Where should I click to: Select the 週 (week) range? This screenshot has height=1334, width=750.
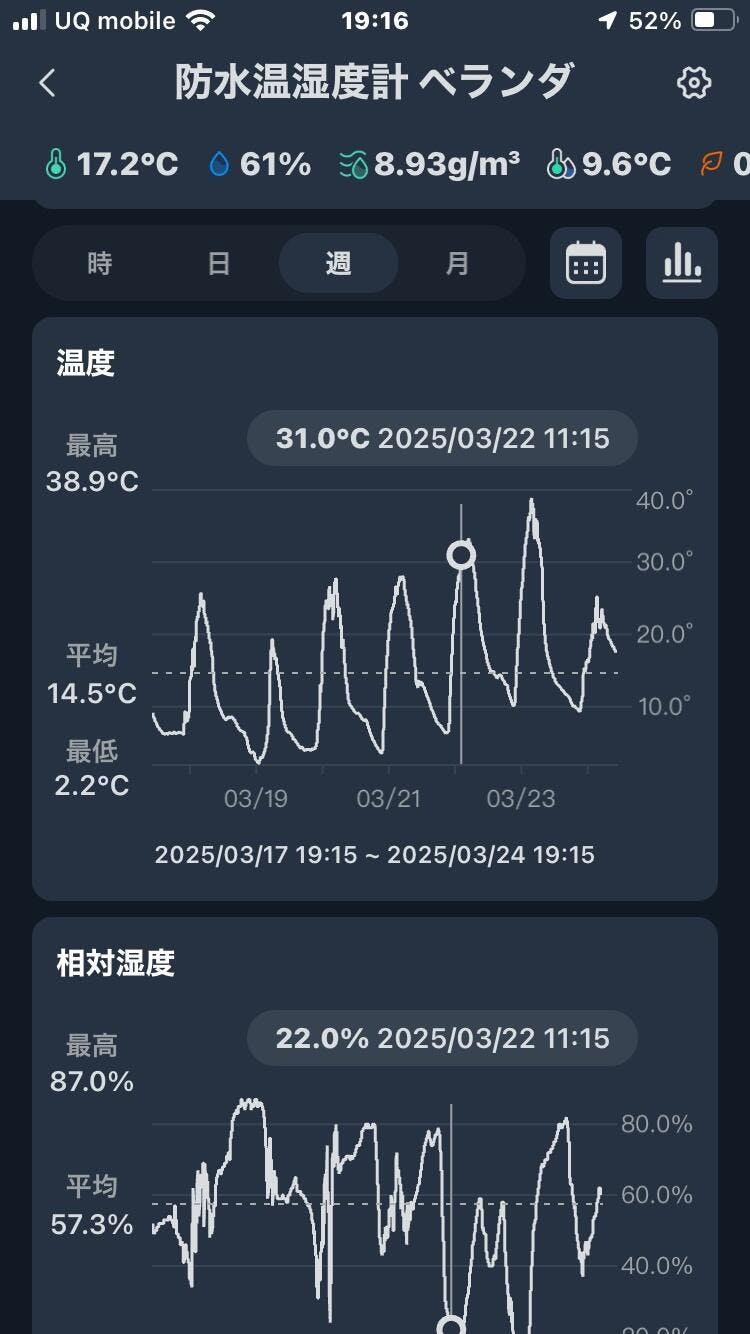[338, 264]
